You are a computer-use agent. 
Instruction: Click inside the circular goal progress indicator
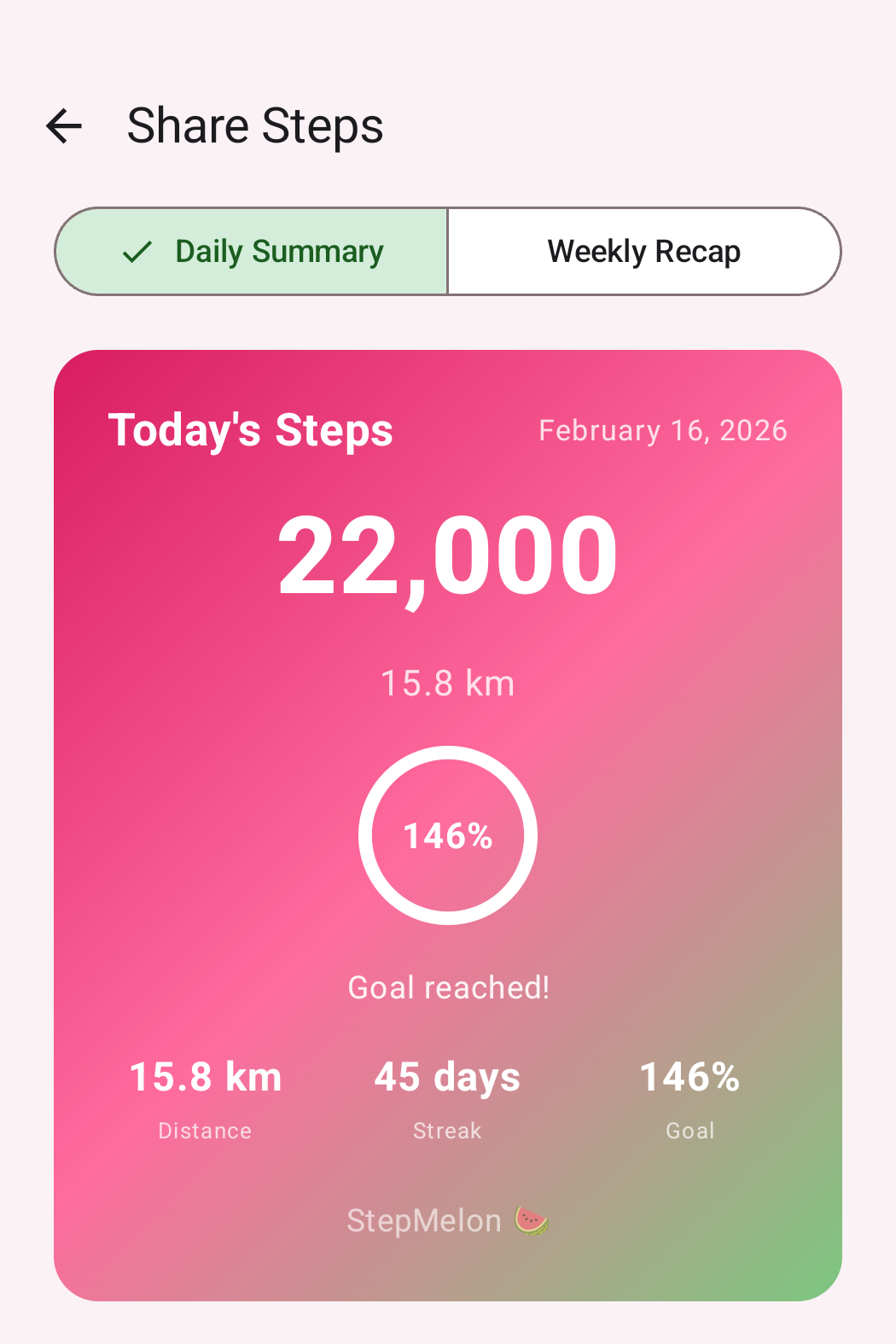[x=448, y=835]
